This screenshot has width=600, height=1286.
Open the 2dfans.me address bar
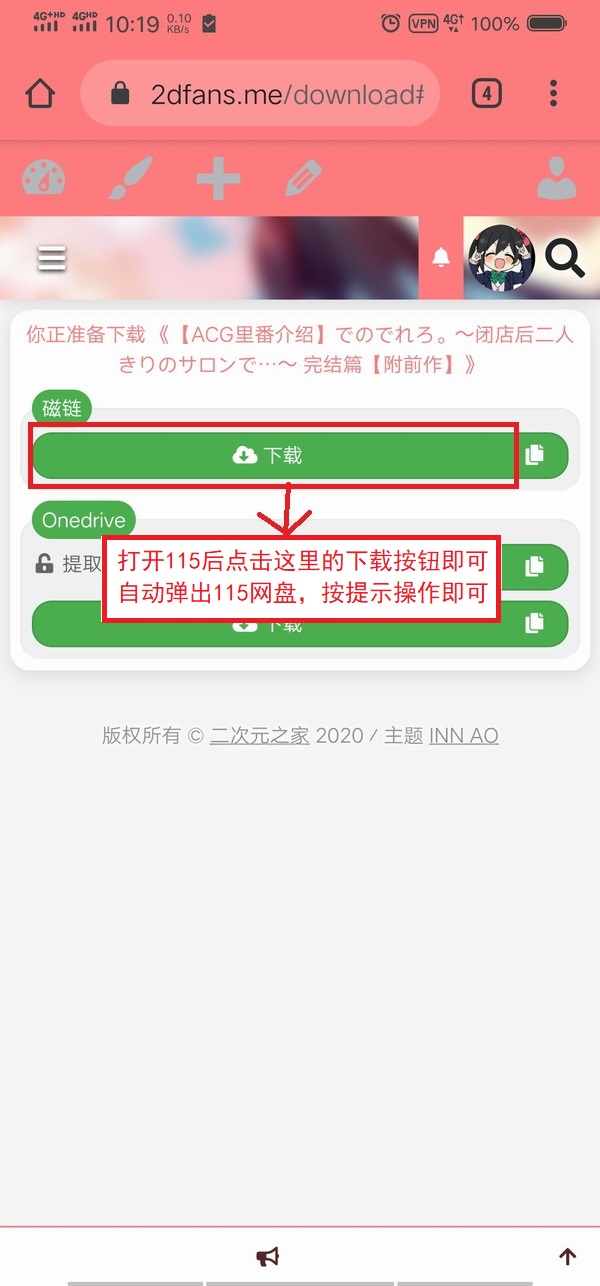(x=260, y=94)
